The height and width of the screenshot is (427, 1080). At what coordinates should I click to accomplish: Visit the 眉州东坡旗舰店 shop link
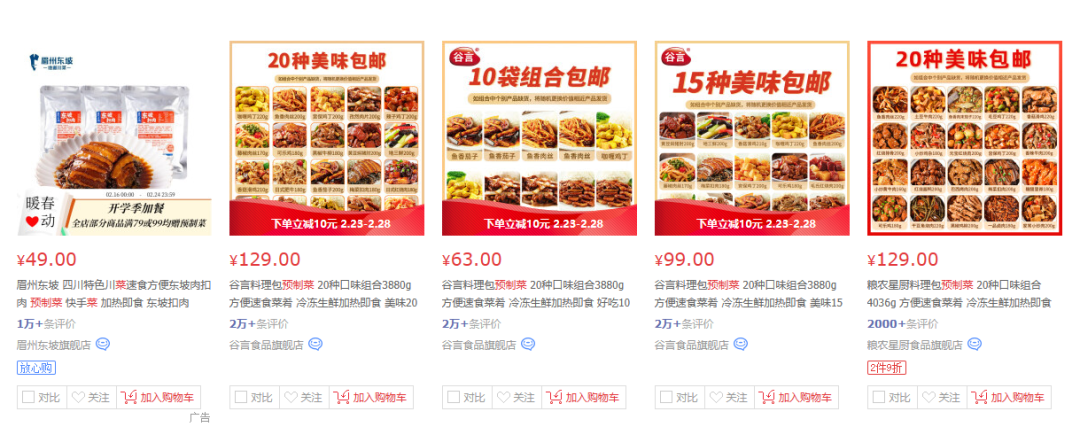[x=54, y=345]
